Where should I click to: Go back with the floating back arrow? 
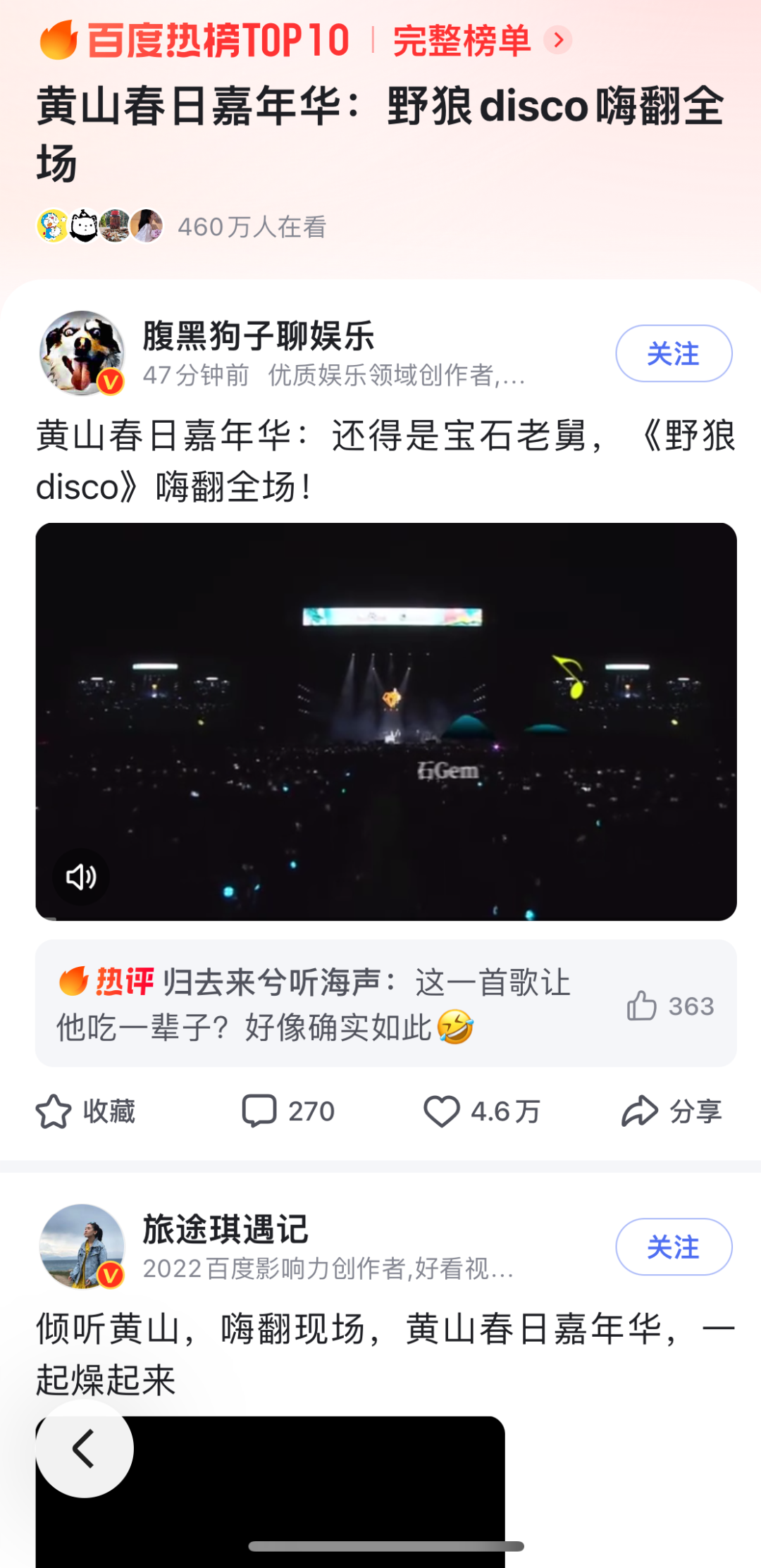[85, 1449]
